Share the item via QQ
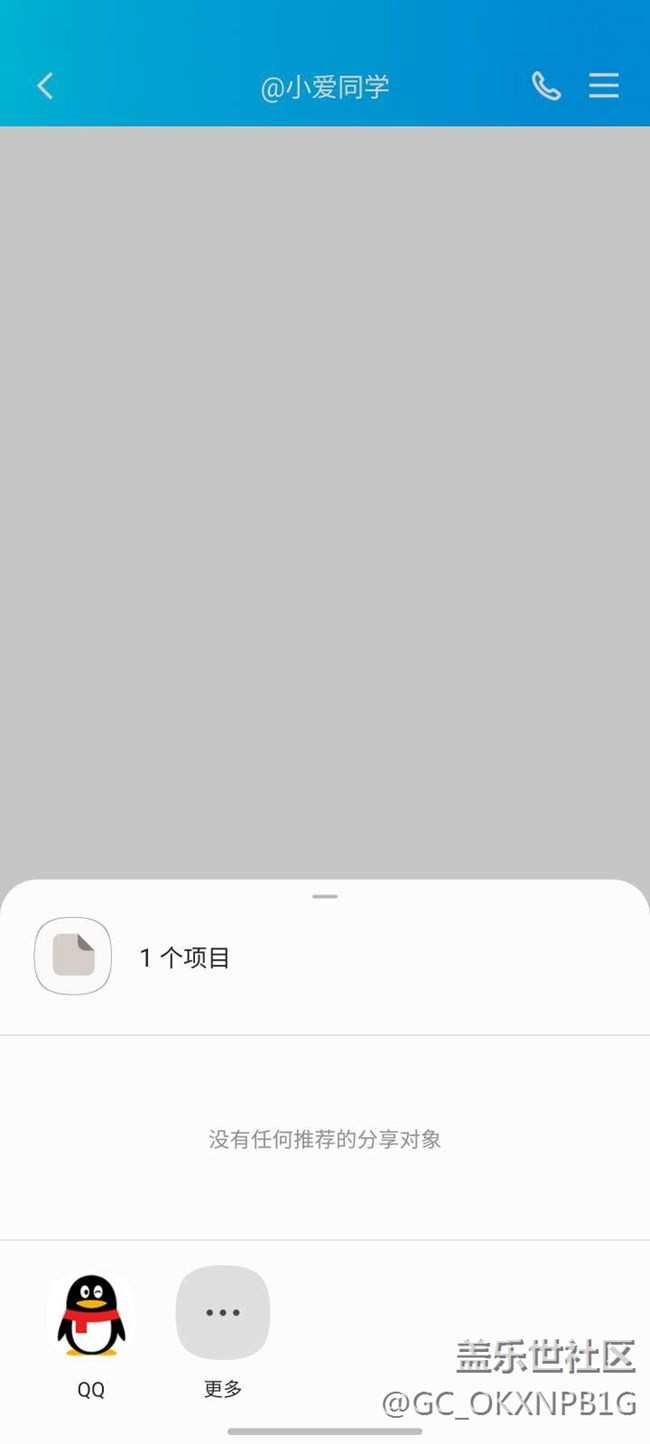Image resolution: width=650 pixels, height=1444 pixels. tap(91, 1315)
